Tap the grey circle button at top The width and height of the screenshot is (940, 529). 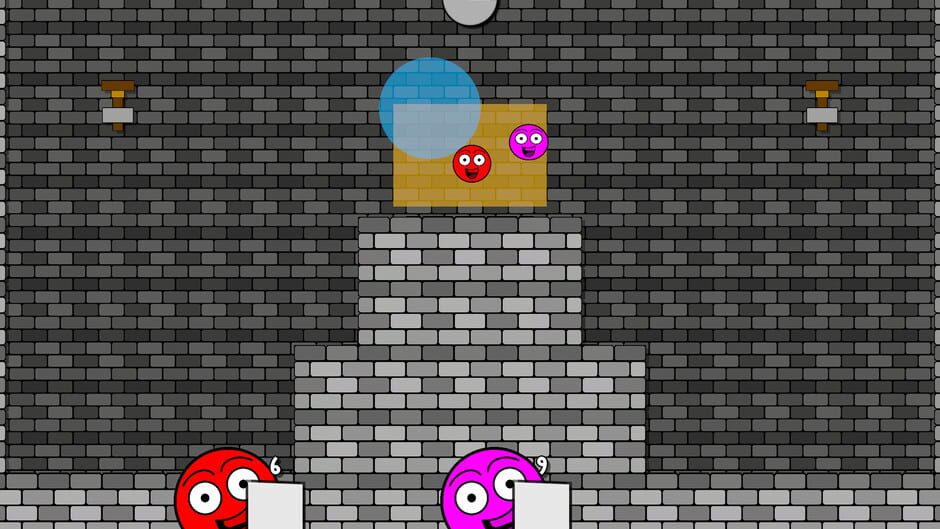tap(470, 12)
